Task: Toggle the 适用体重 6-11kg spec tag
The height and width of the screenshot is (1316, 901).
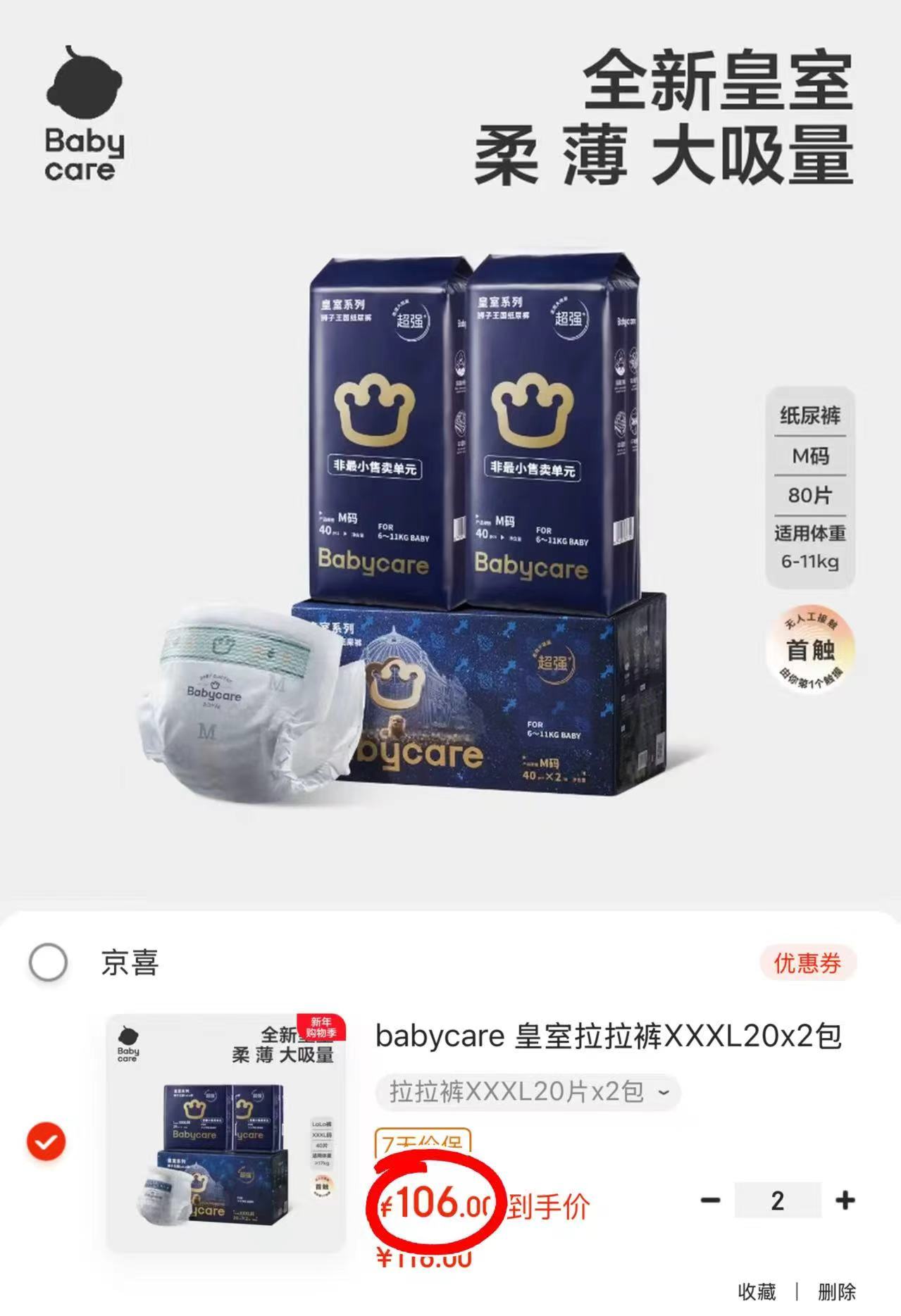Action: (x=812, y=546)
